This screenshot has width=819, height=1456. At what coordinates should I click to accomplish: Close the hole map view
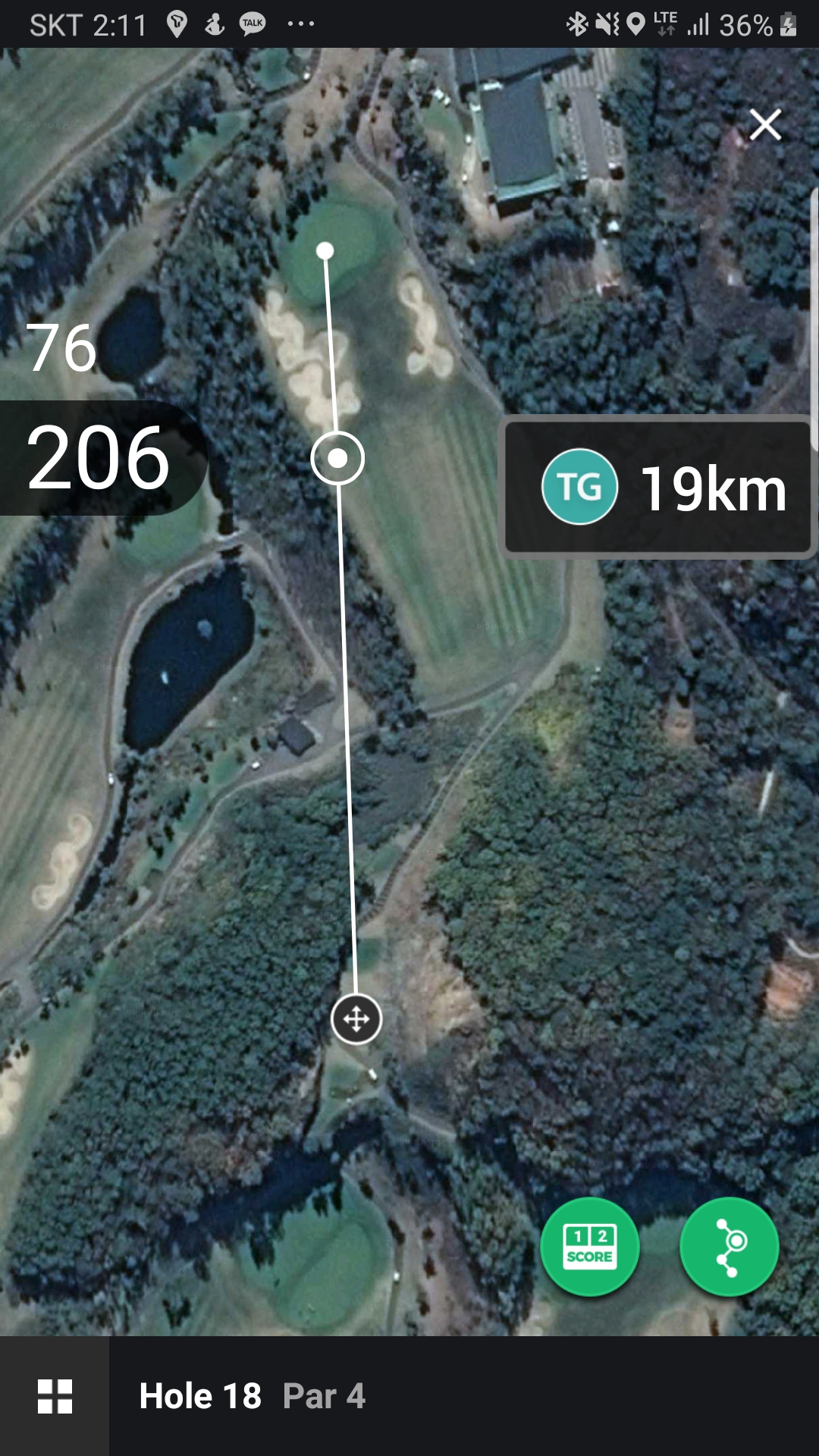tap(765, 125)
